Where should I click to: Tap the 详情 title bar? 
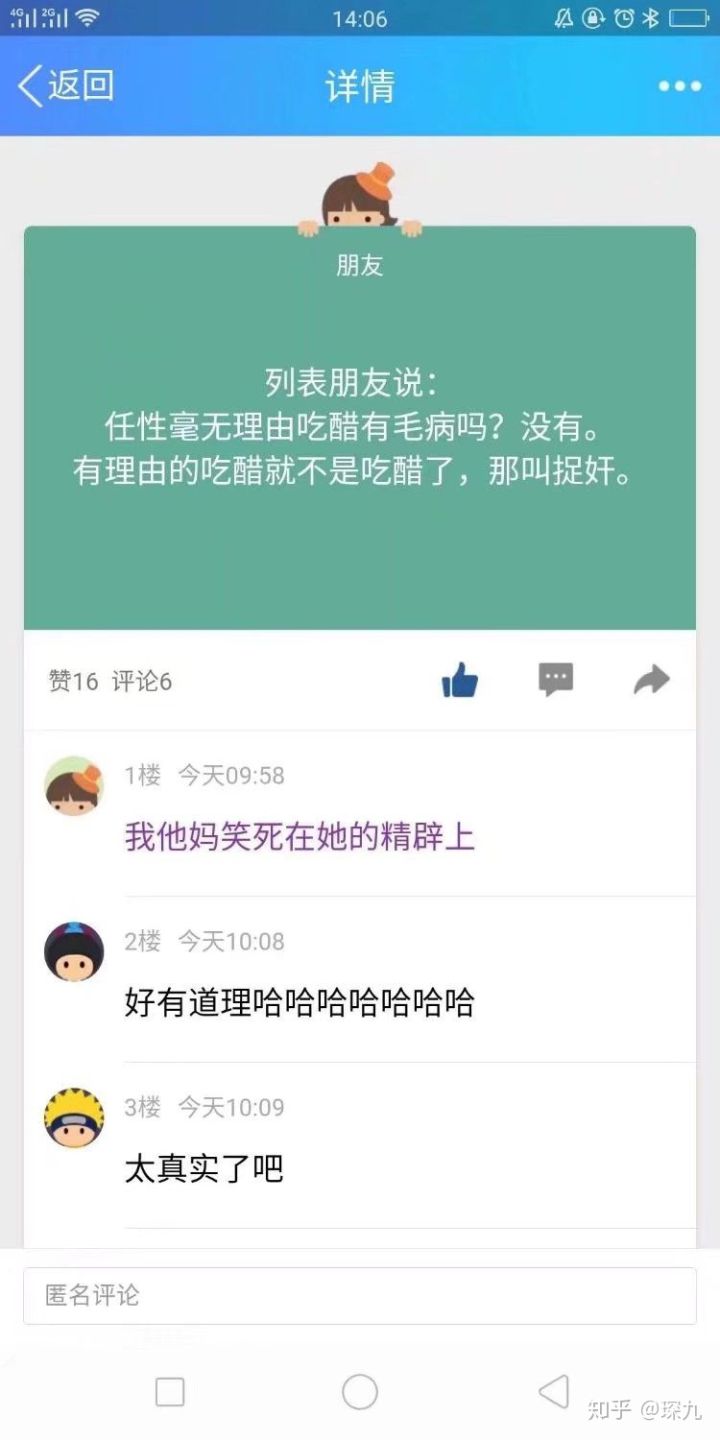[360, 88]
